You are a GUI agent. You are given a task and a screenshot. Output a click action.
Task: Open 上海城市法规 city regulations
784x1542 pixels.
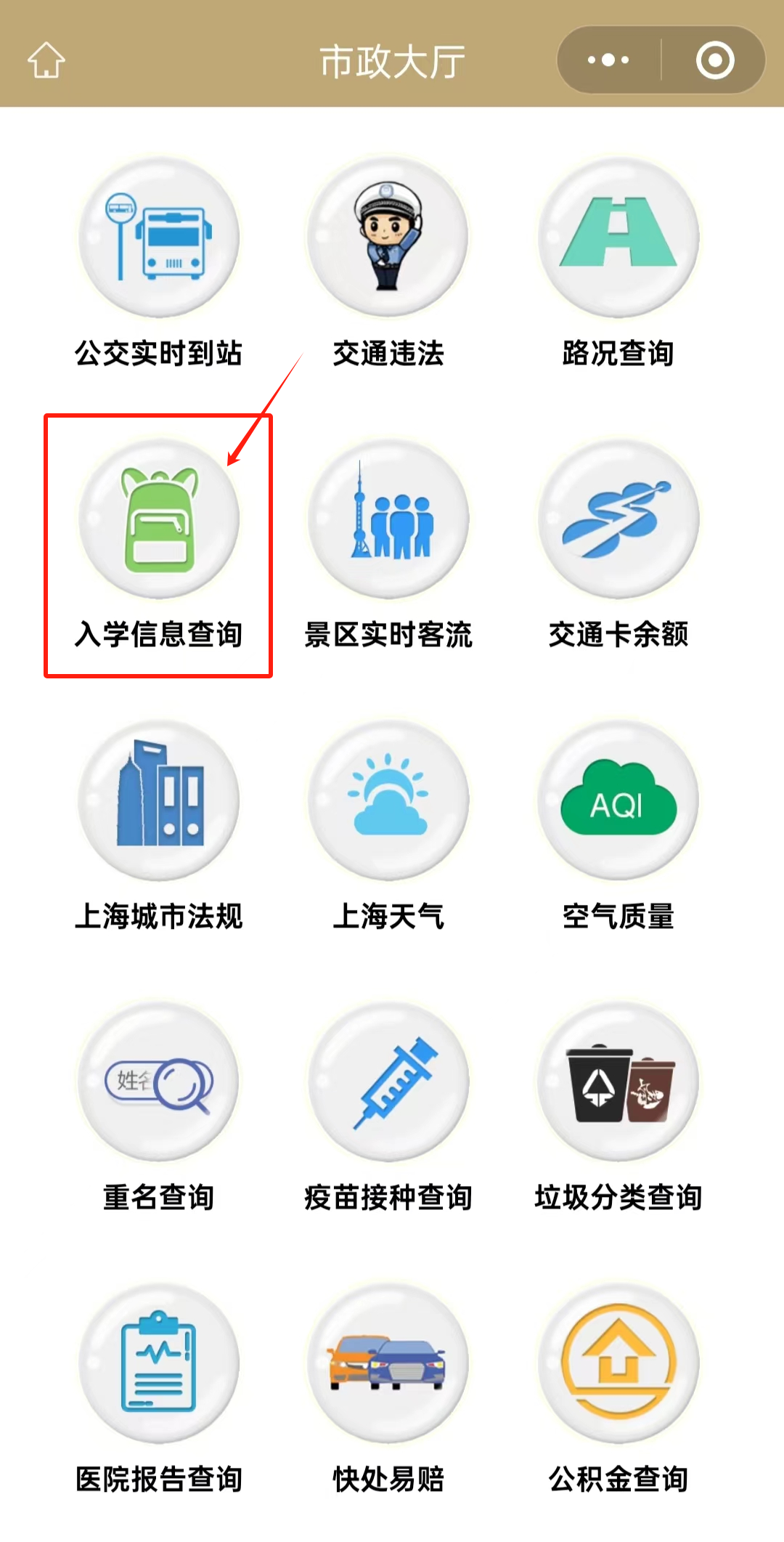click(159, 800)
